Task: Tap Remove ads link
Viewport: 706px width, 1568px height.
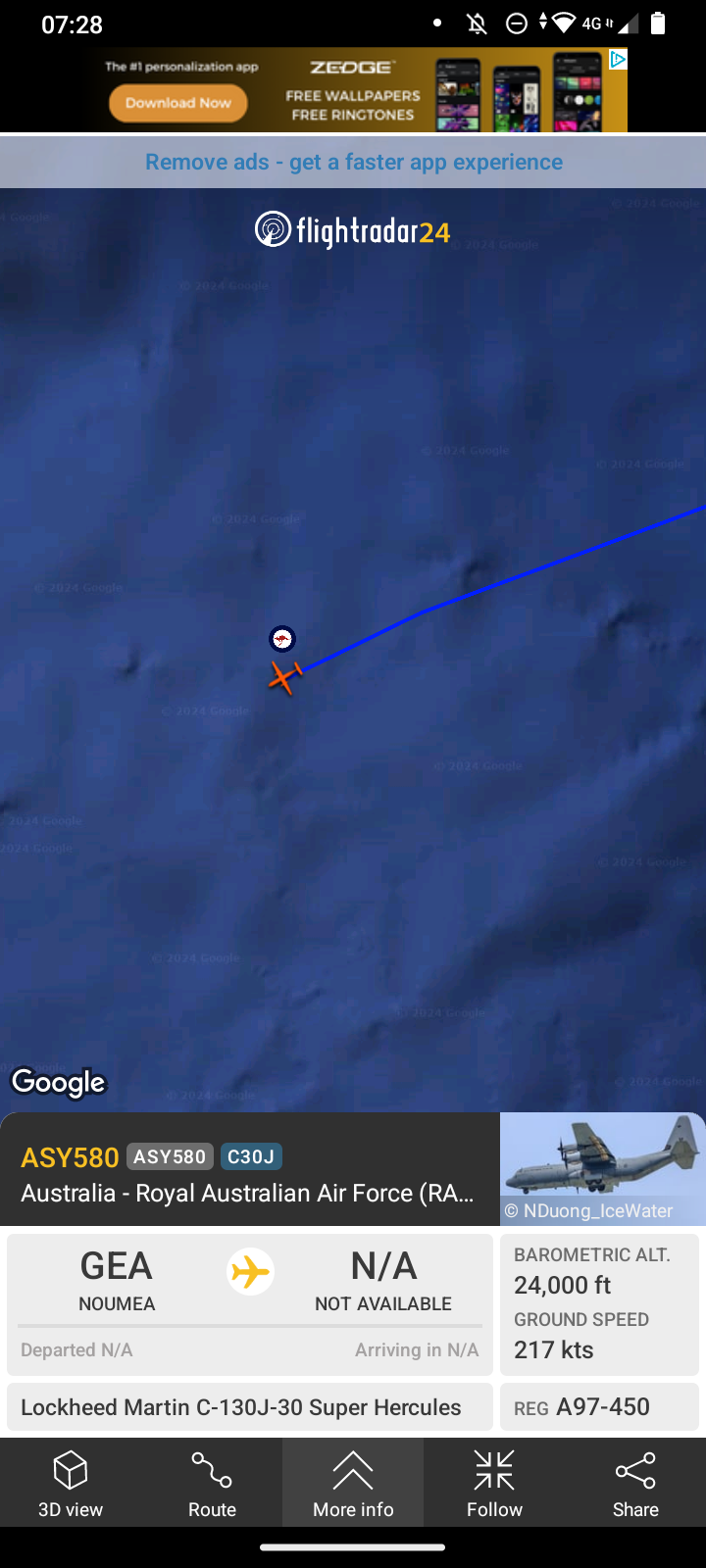Action: coord(353,162)
